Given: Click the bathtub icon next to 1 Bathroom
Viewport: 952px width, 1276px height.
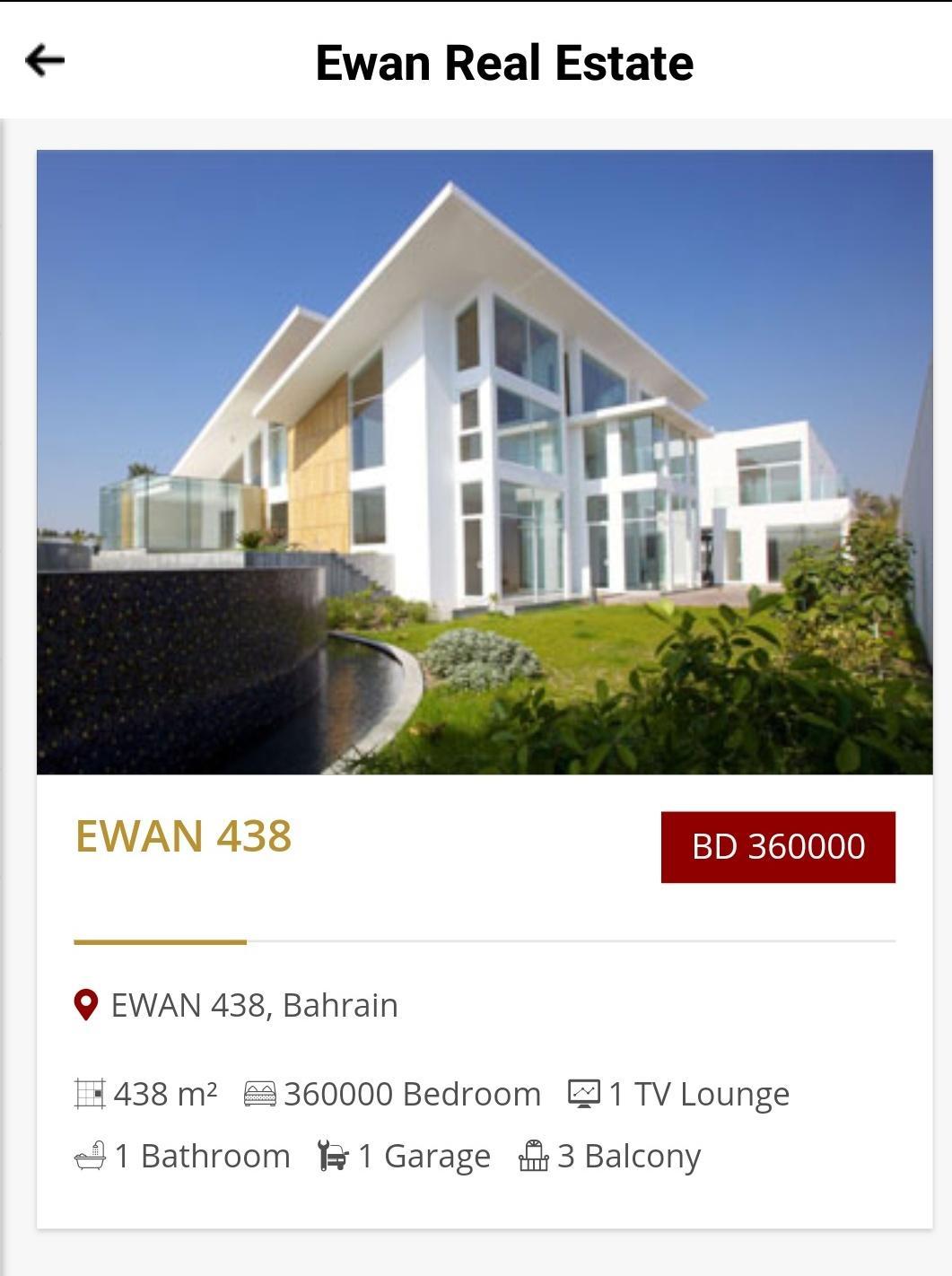Looking at the screenshot, I should [89, 1156].
